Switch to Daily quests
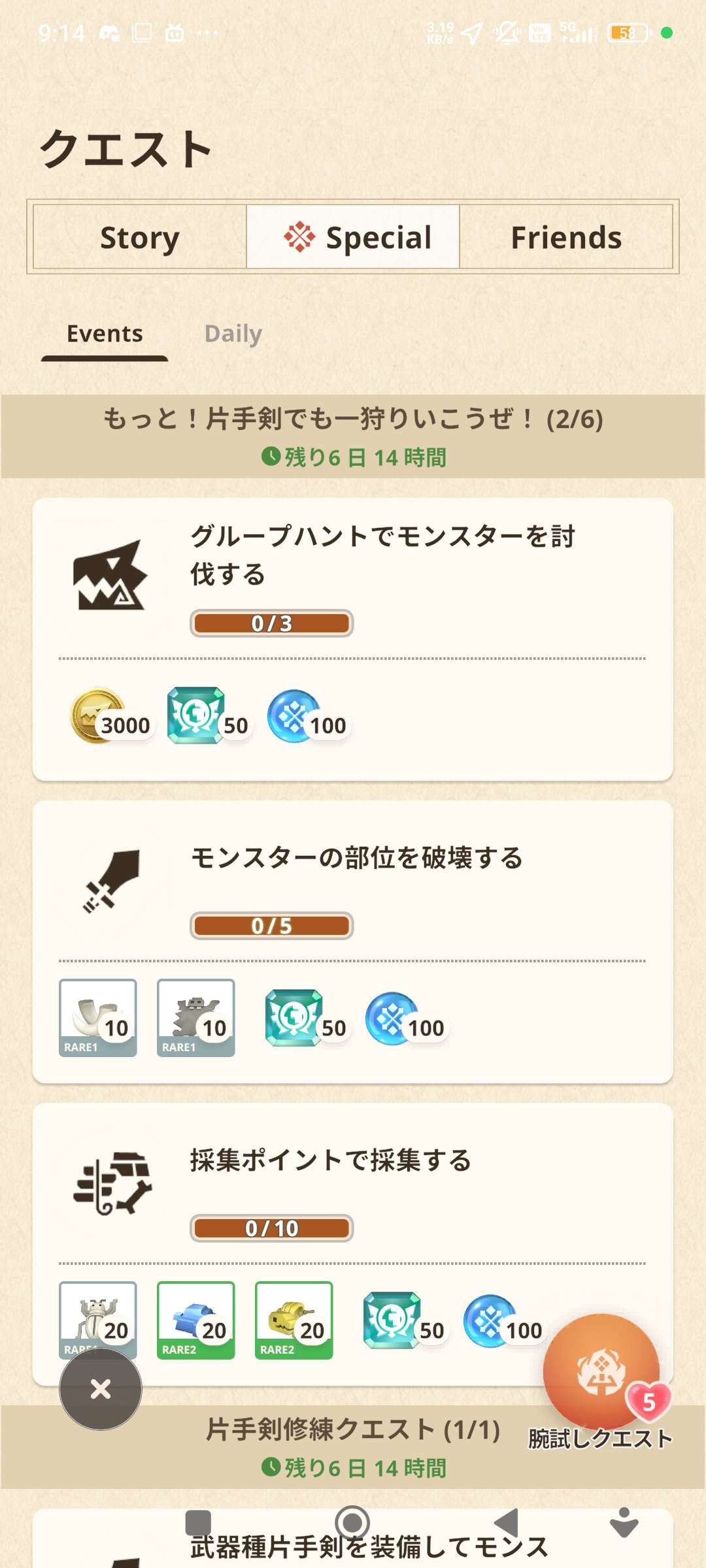The image size is (706, 1568). click(233, 334)
